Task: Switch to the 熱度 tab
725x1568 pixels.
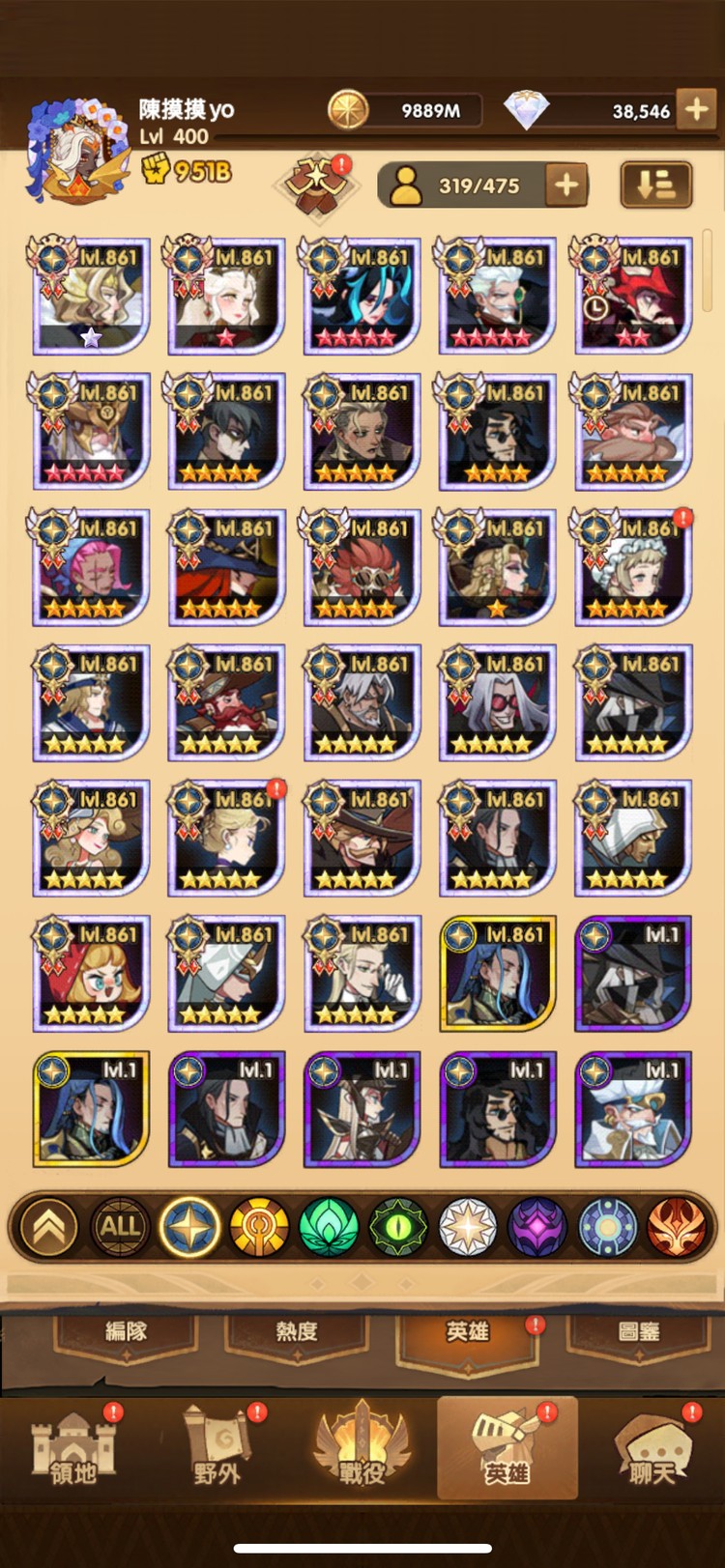Action: pyautogui.click(x=297, y=1333)
